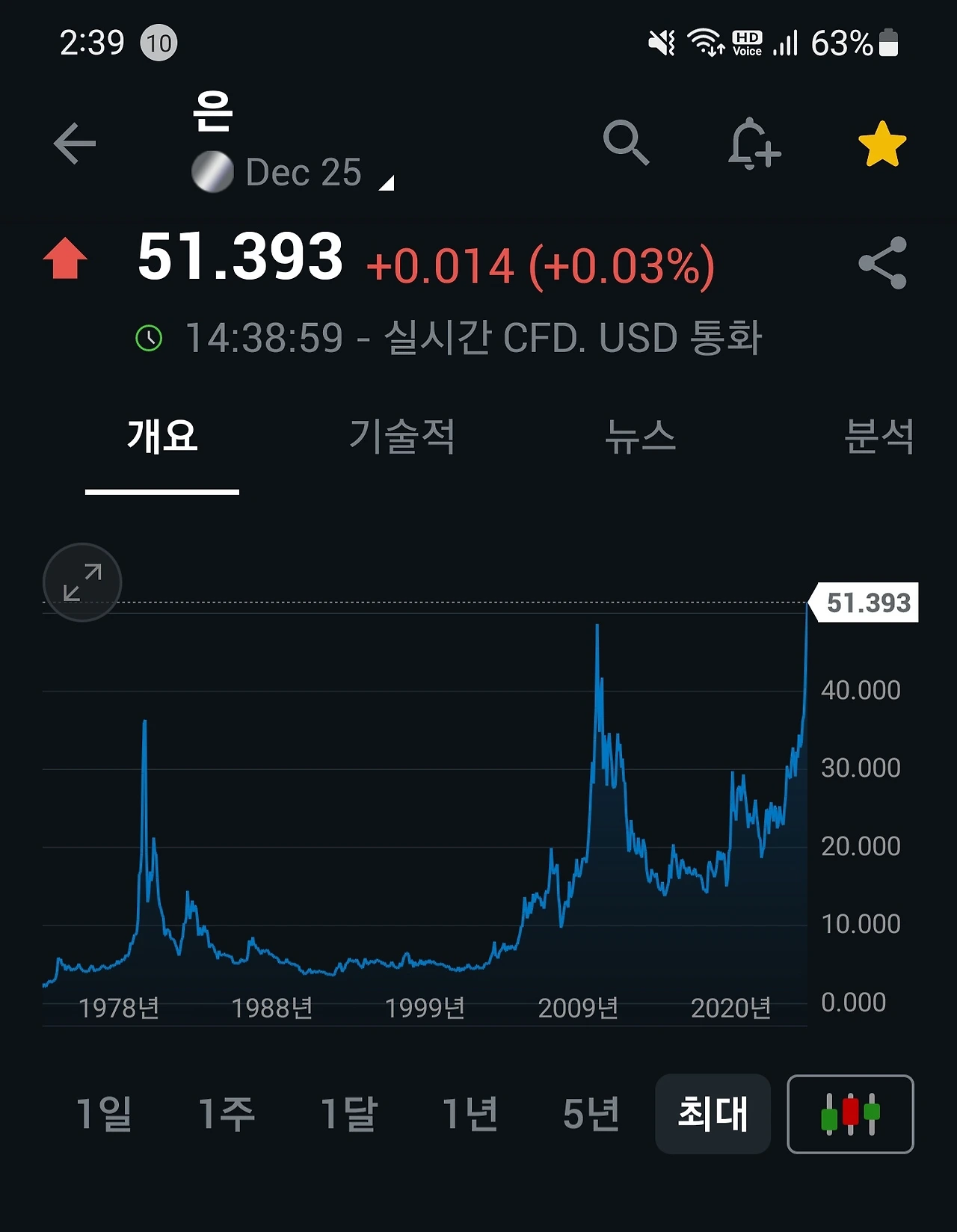Select the 최대 chart range
Screen dimensions: 957x1232
713,1114
